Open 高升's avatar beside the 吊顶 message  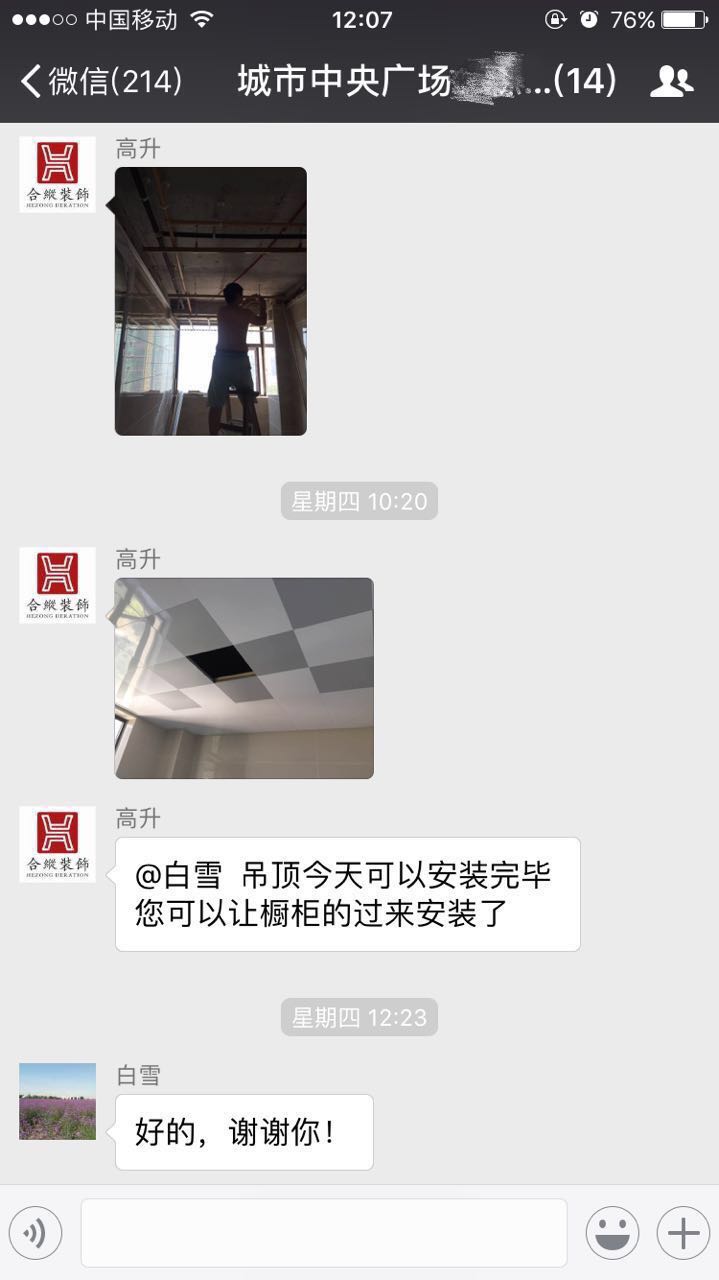coord(57,844)
